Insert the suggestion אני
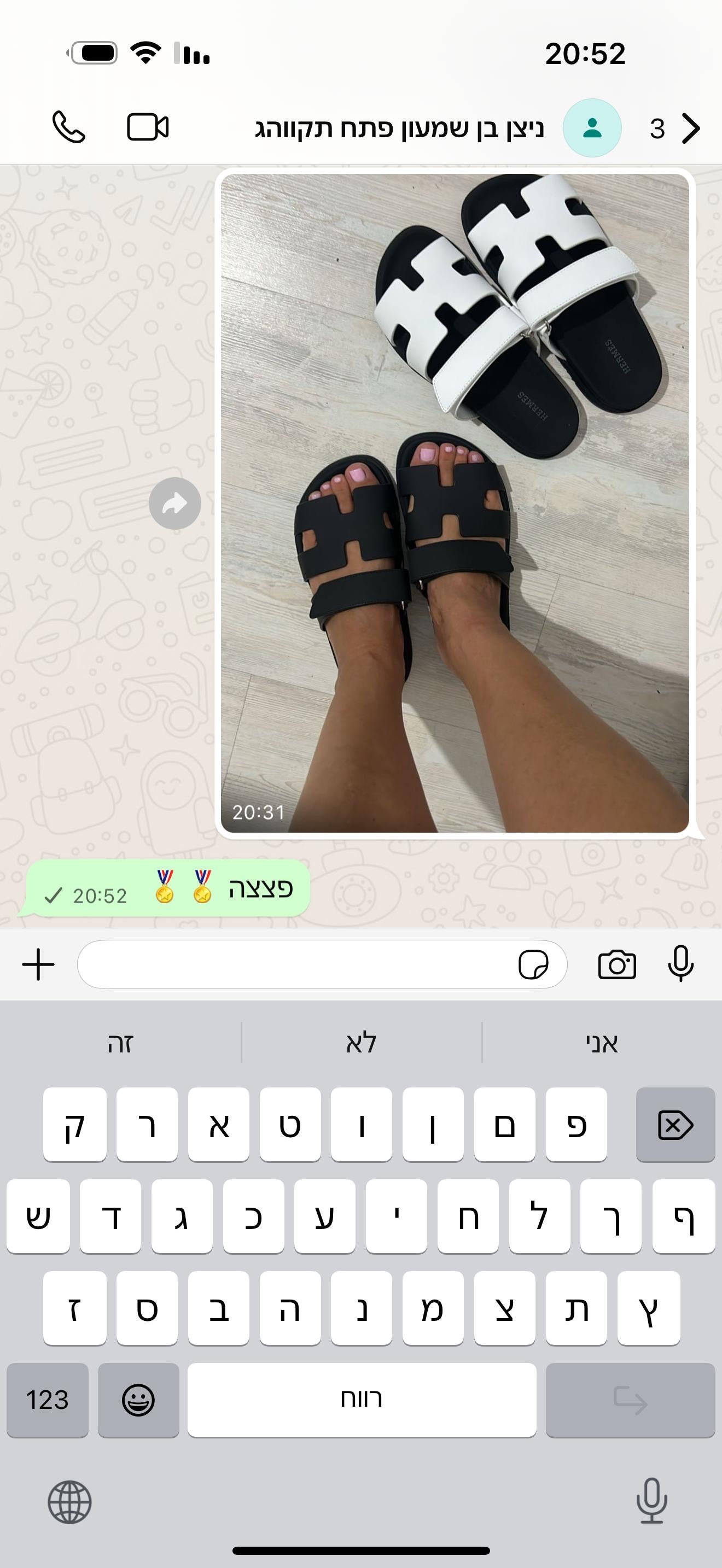 [602, 1043]
